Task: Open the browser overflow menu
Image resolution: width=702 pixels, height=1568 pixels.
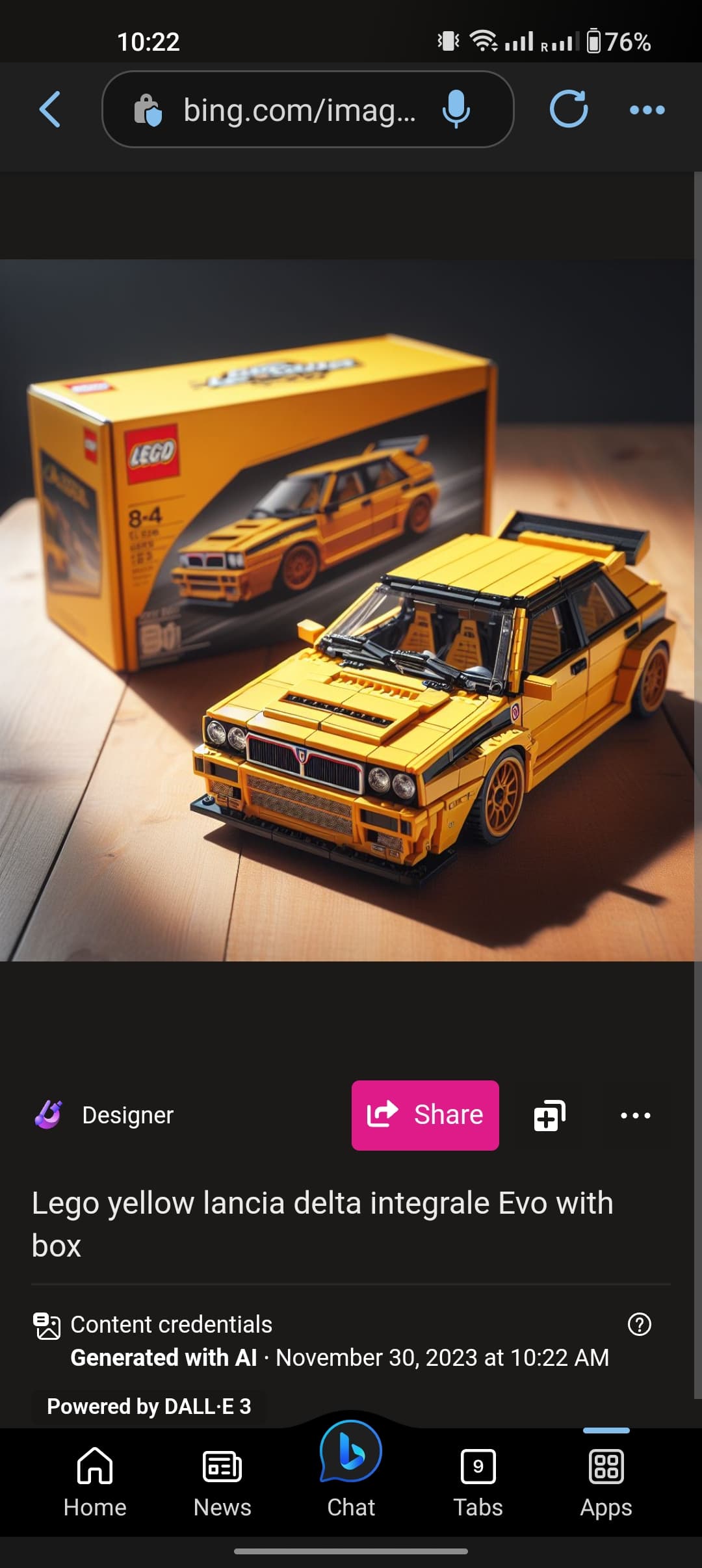Action: pyautogui.click(x=647, y=110)
